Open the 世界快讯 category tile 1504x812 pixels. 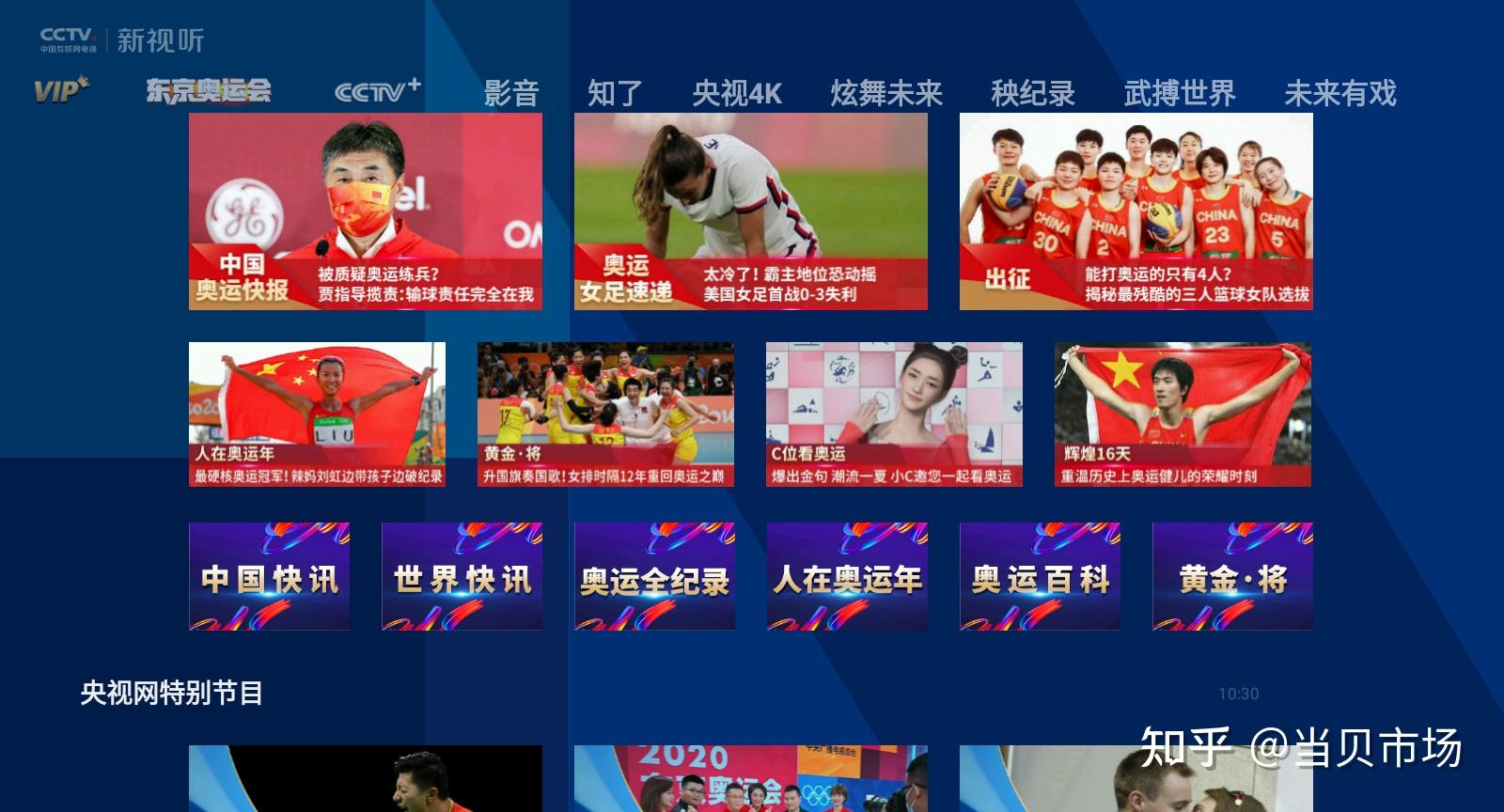[462, 576]
